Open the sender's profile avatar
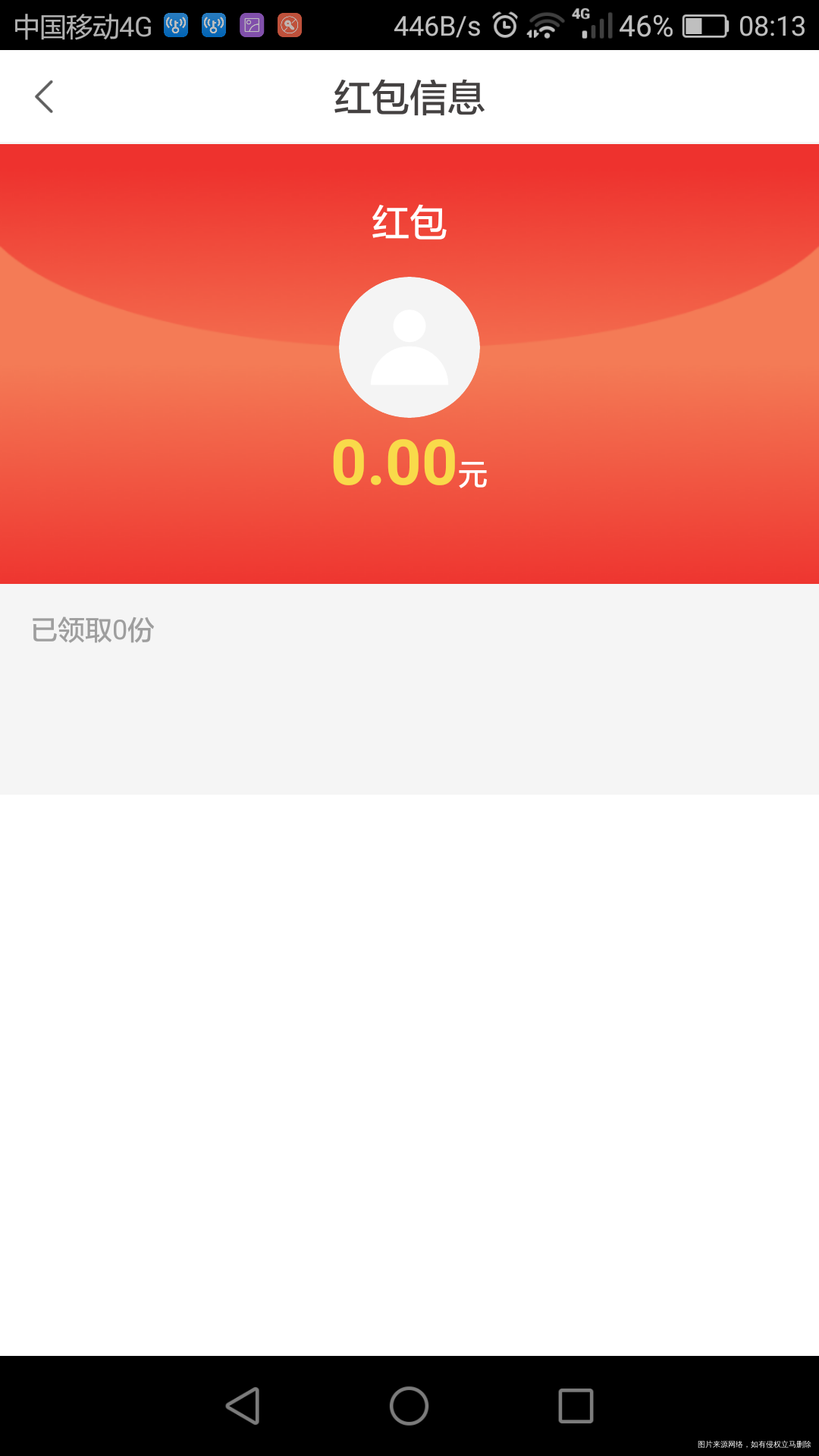The image size is (819, 1456). pyautogui.click(x=409, y=347)
